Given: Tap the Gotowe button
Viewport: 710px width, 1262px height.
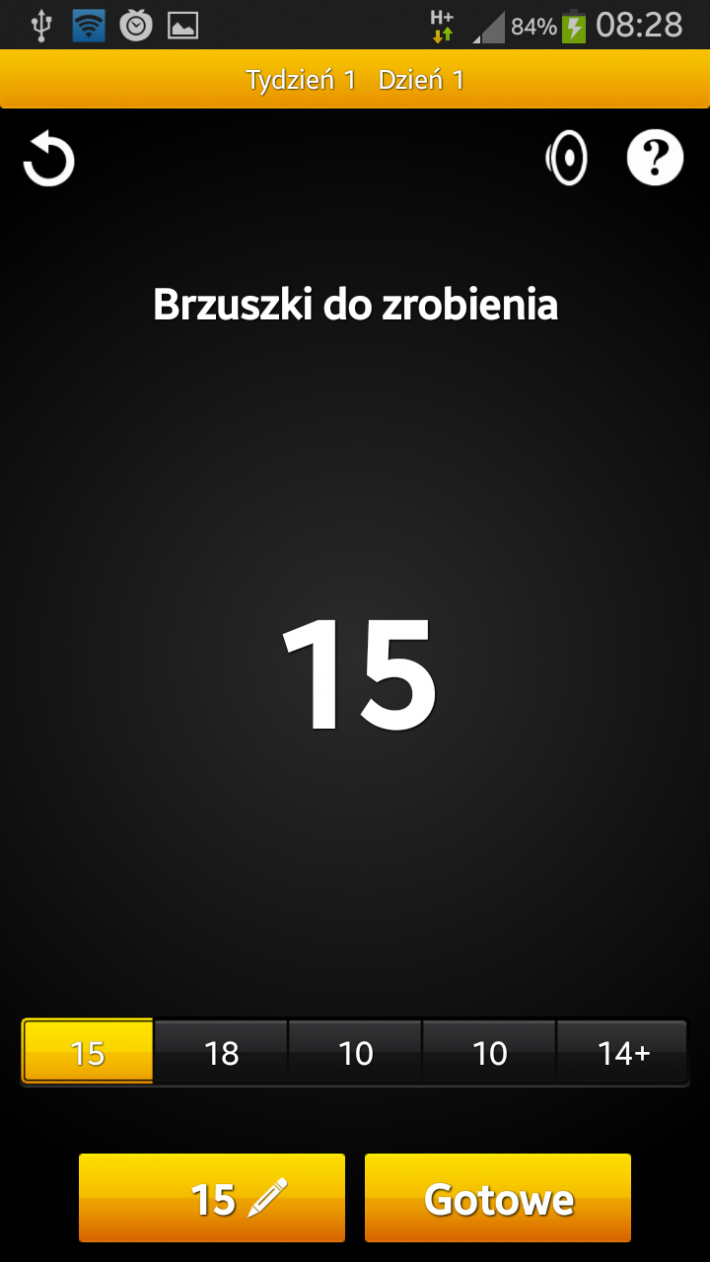Looking at the screenshot, I should 498,1198.
